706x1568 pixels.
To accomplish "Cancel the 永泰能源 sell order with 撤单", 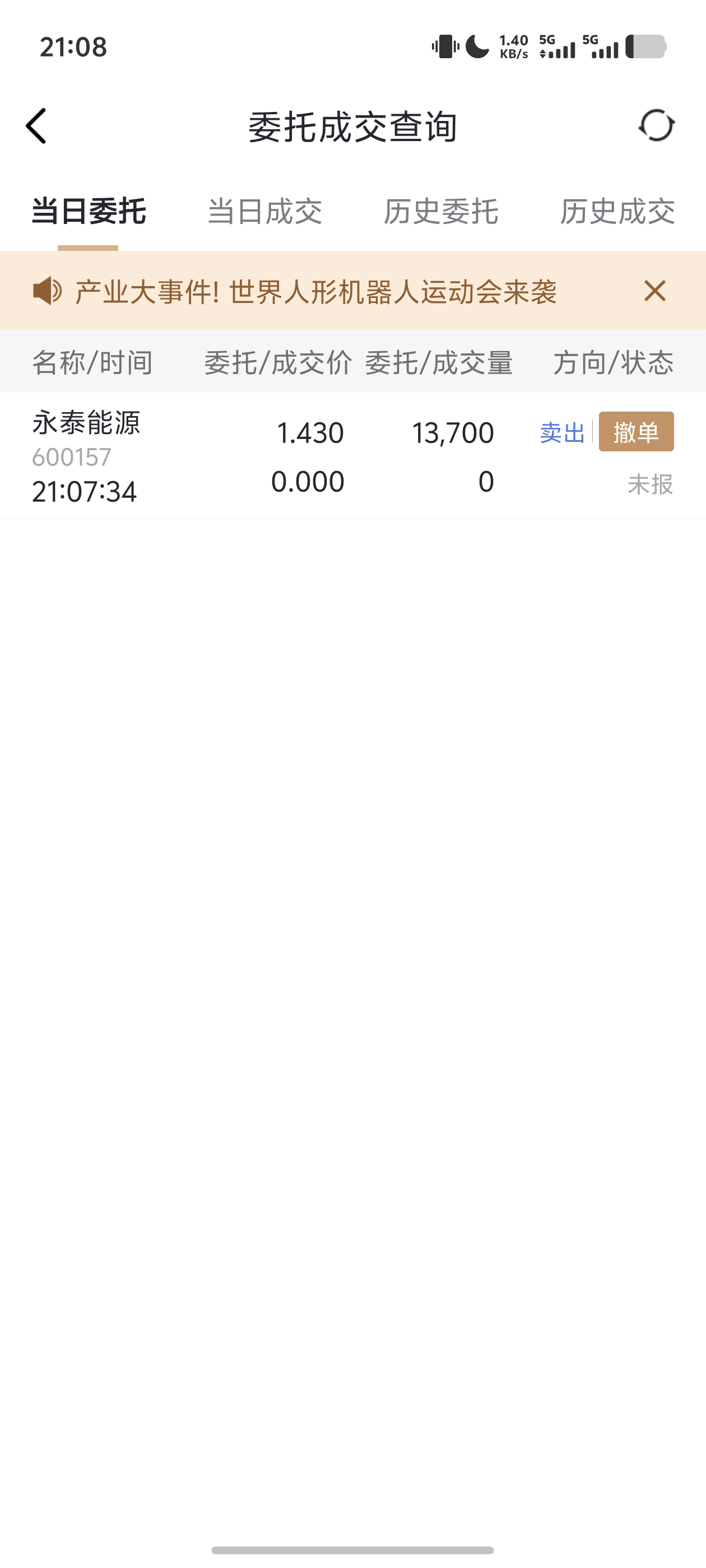I will coord(636,432).
